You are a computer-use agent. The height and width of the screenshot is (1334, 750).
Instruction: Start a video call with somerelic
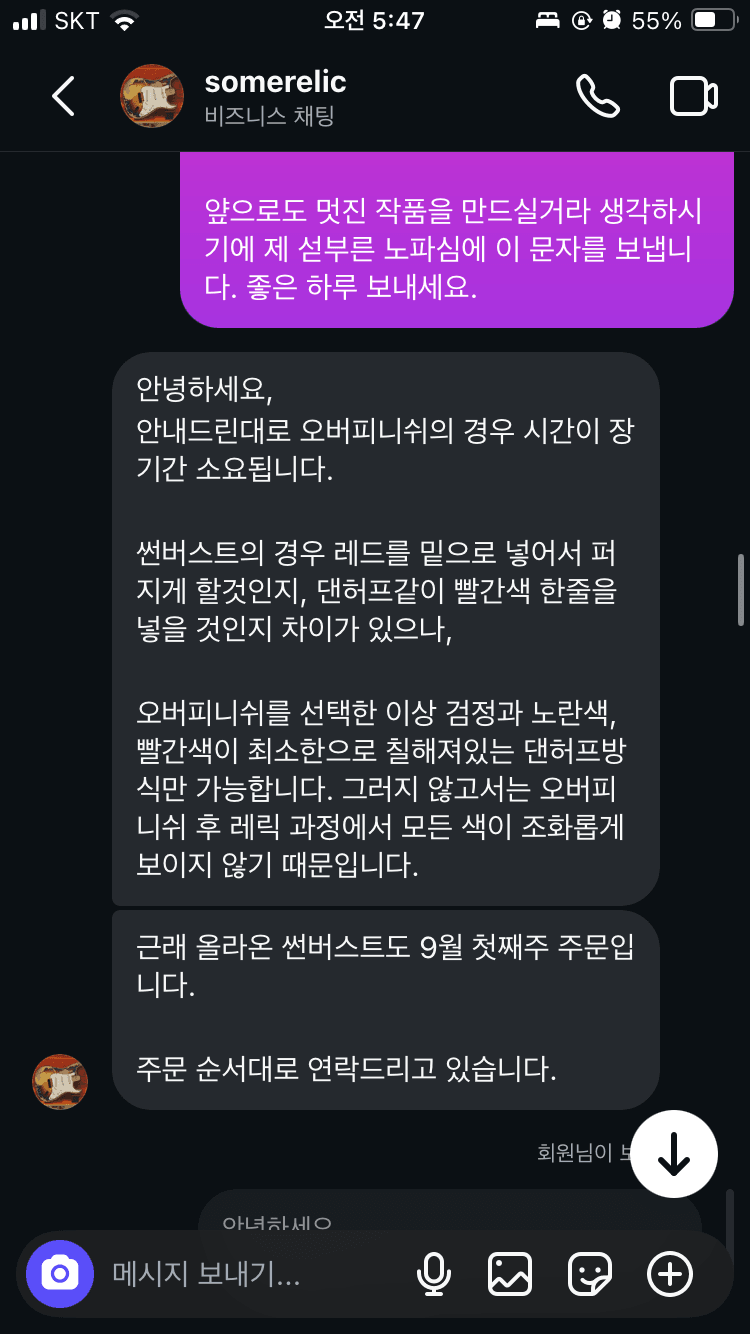pyautogui.click(x=693, y=96)
